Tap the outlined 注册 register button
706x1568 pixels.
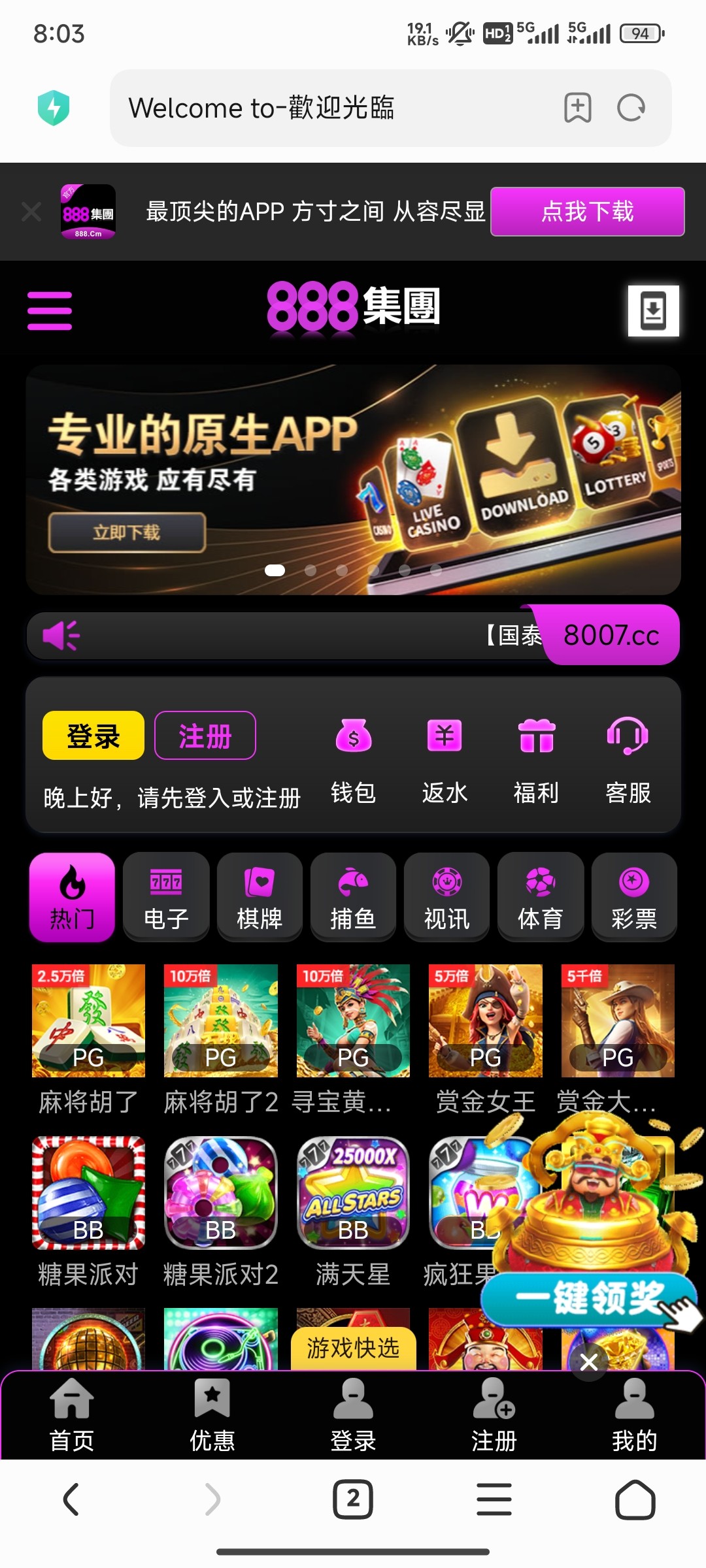(205, 736)
